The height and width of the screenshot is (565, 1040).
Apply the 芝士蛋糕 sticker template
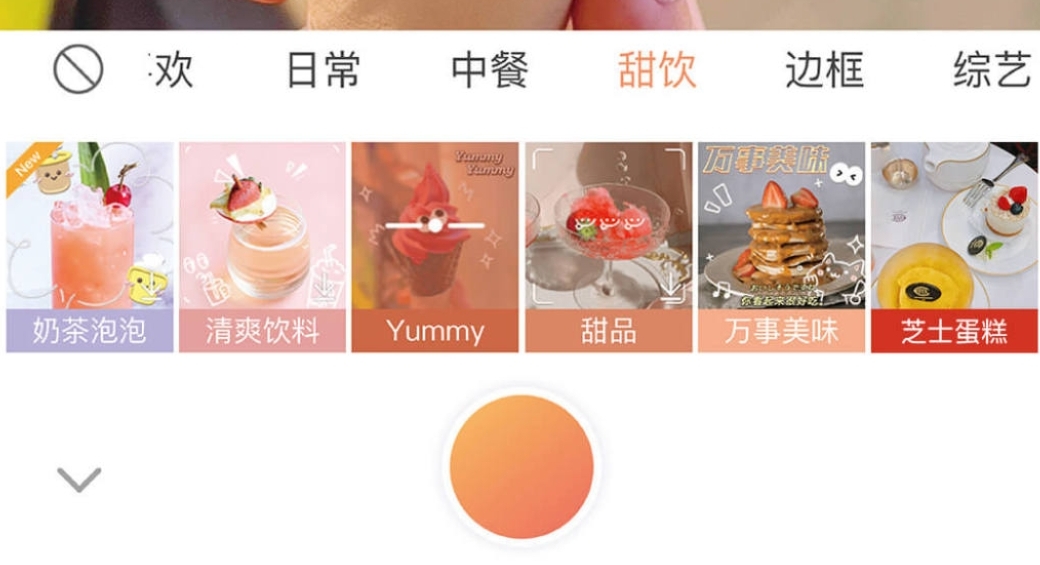[x=954, y=247]
